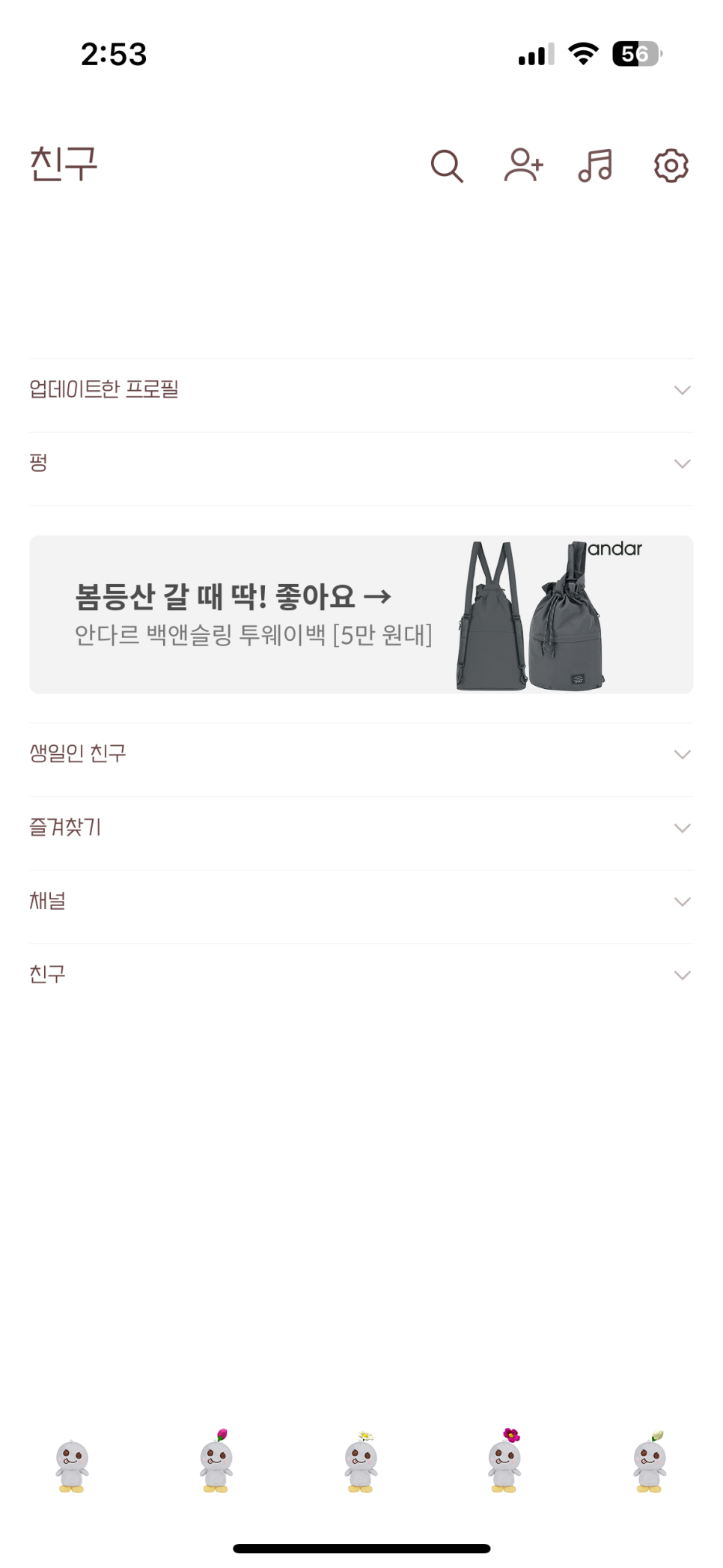Open friend search with the magnifier icon
Viewport: 723px width, 1568px height.
[x=447, y=165]
